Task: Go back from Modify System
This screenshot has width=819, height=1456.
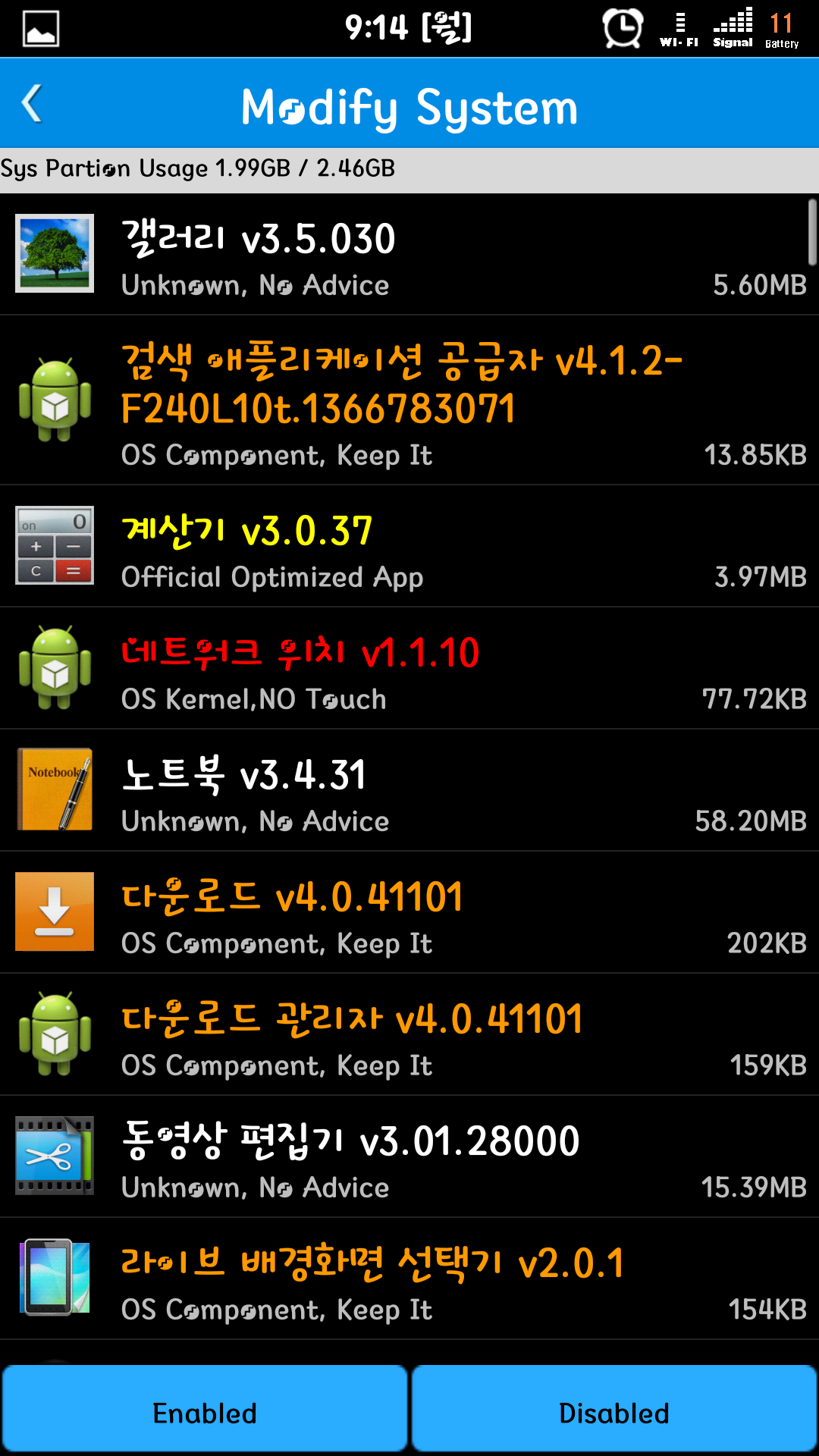Action: [x=32, y=104]
